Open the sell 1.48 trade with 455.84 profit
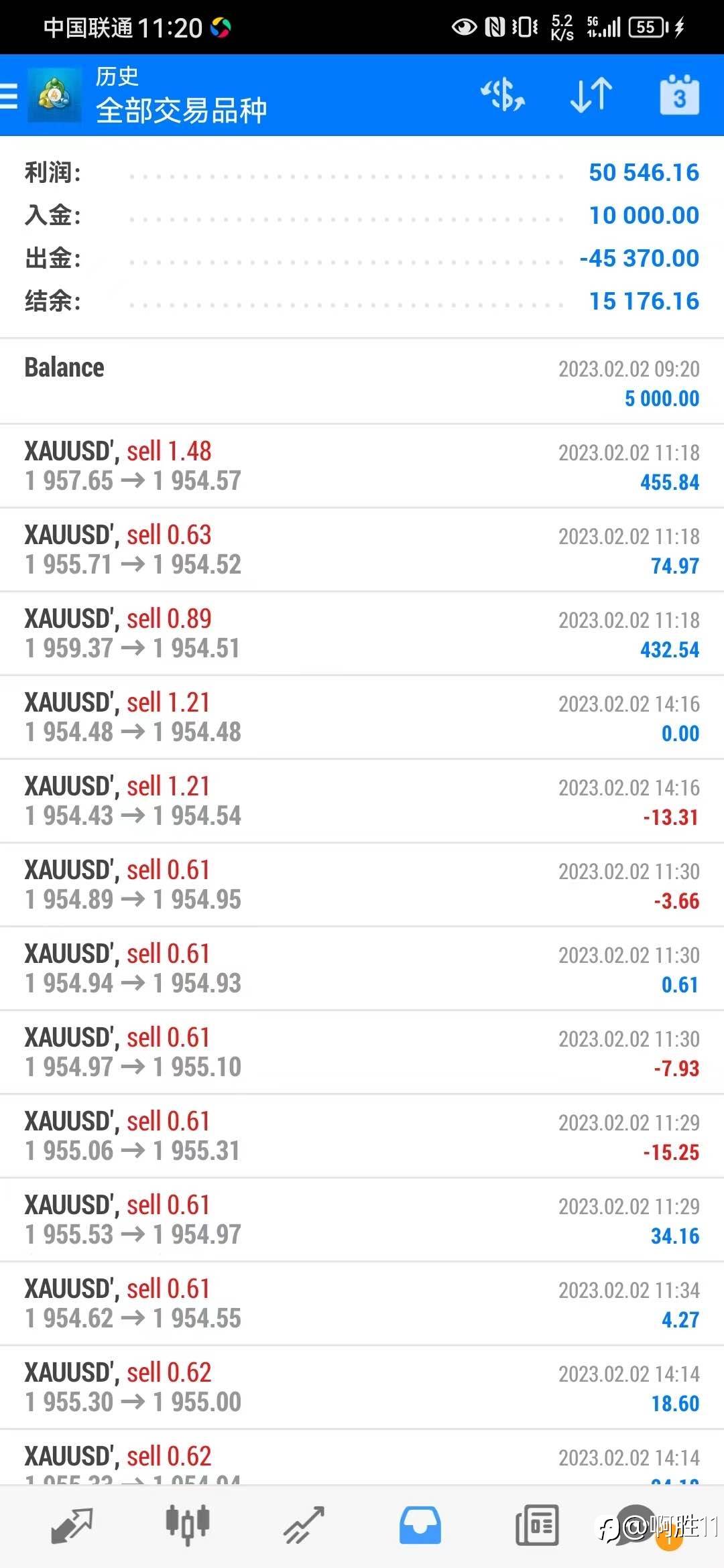This screenshot has width=724, height=1568. (x=362, y=466)
